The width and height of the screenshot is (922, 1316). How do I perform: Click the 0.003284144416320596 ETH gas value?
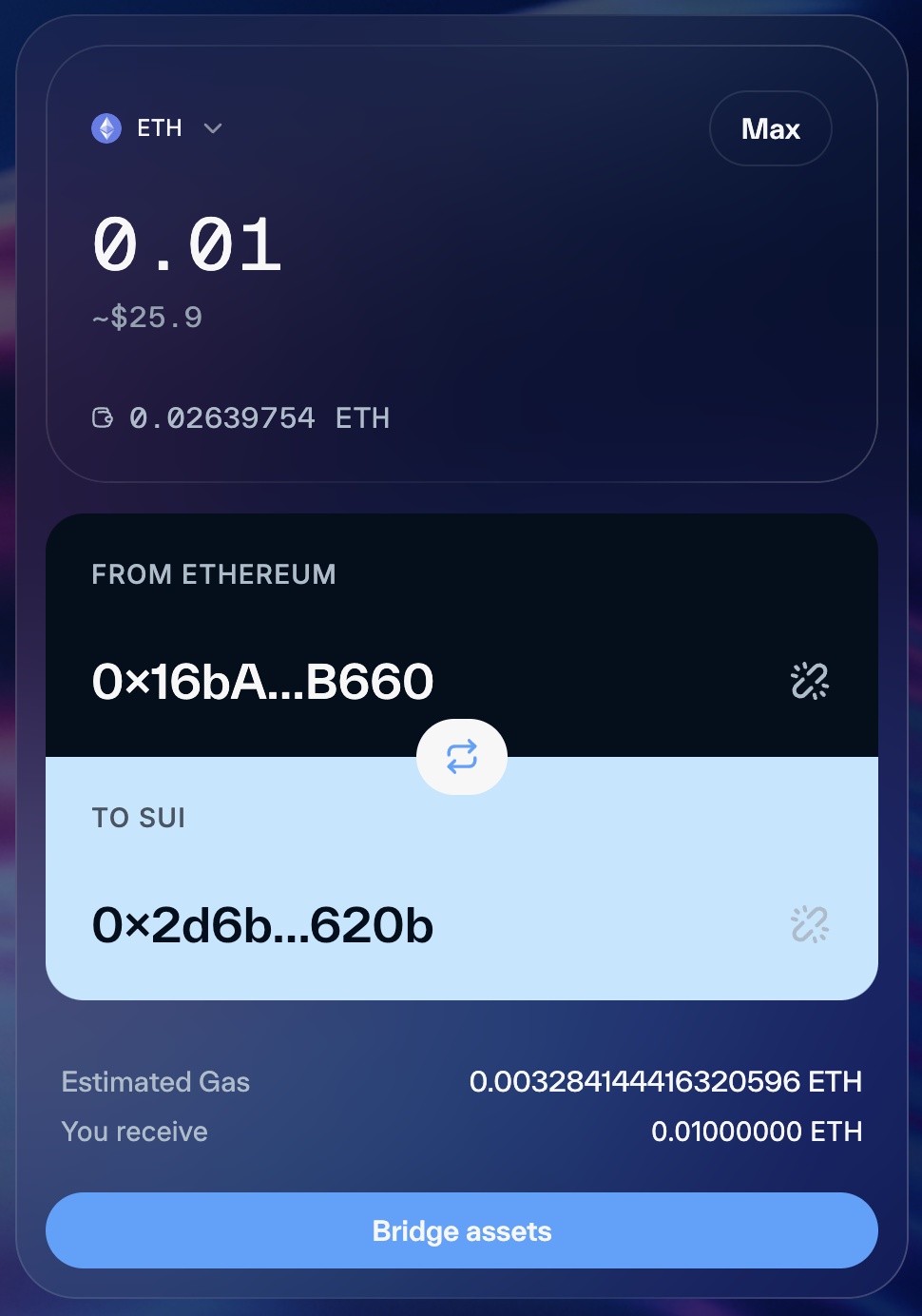pyautogui.click(x=666, y=1082)
